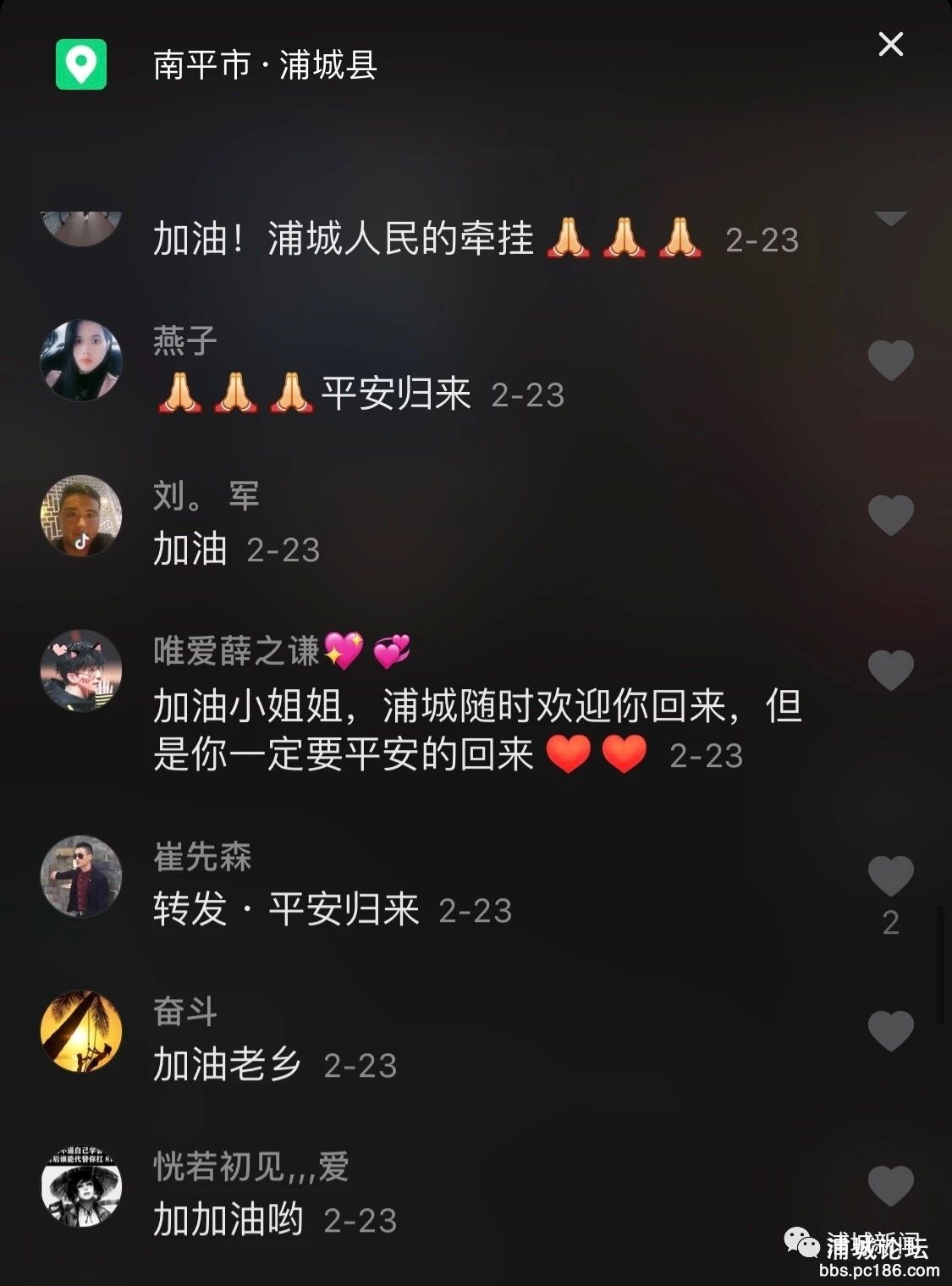This screenshot has height=1286, width=952.
Task: Open 崔先森's profile avatar
Action: (81, 876)
